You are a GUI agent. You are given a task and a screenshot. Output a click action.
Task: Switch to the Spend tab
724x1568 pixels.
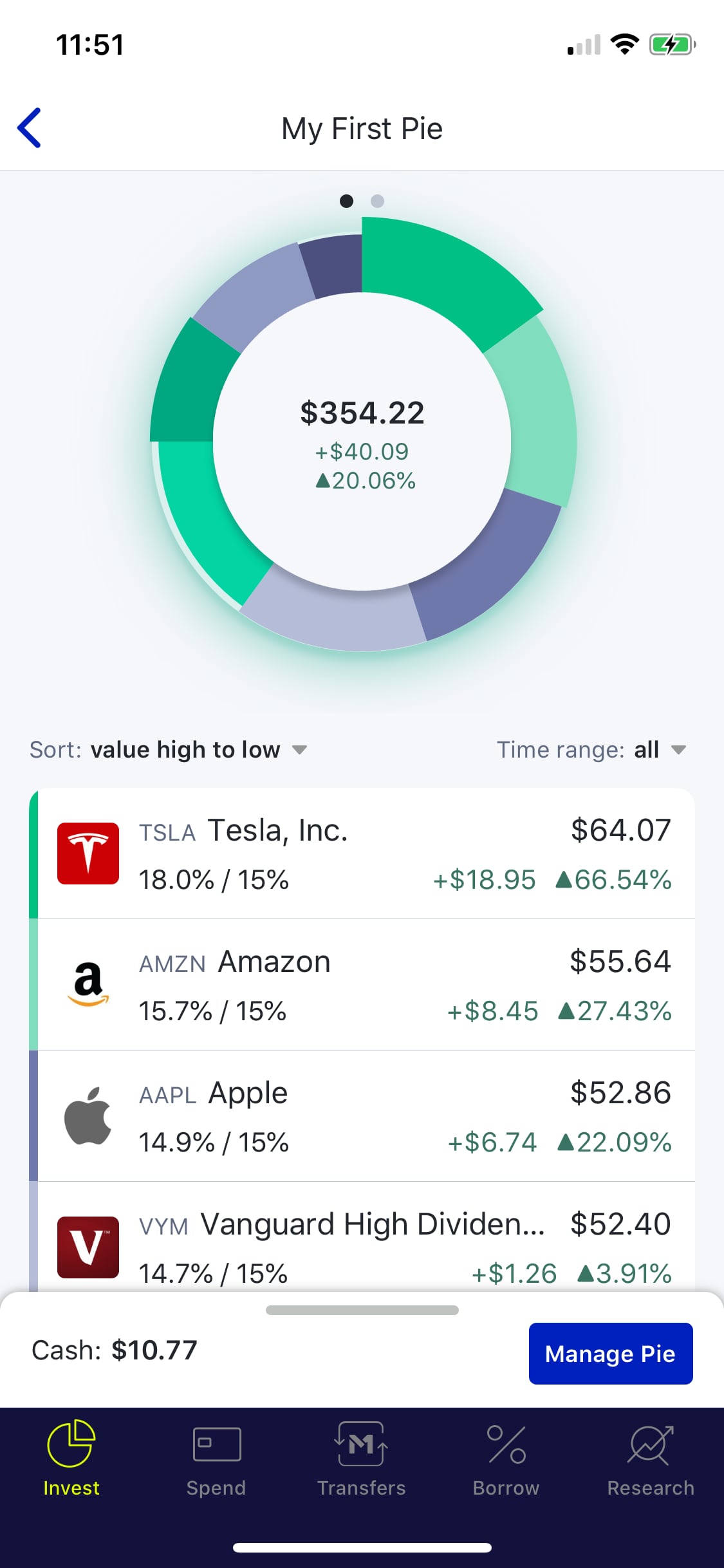pos(216,1459)
